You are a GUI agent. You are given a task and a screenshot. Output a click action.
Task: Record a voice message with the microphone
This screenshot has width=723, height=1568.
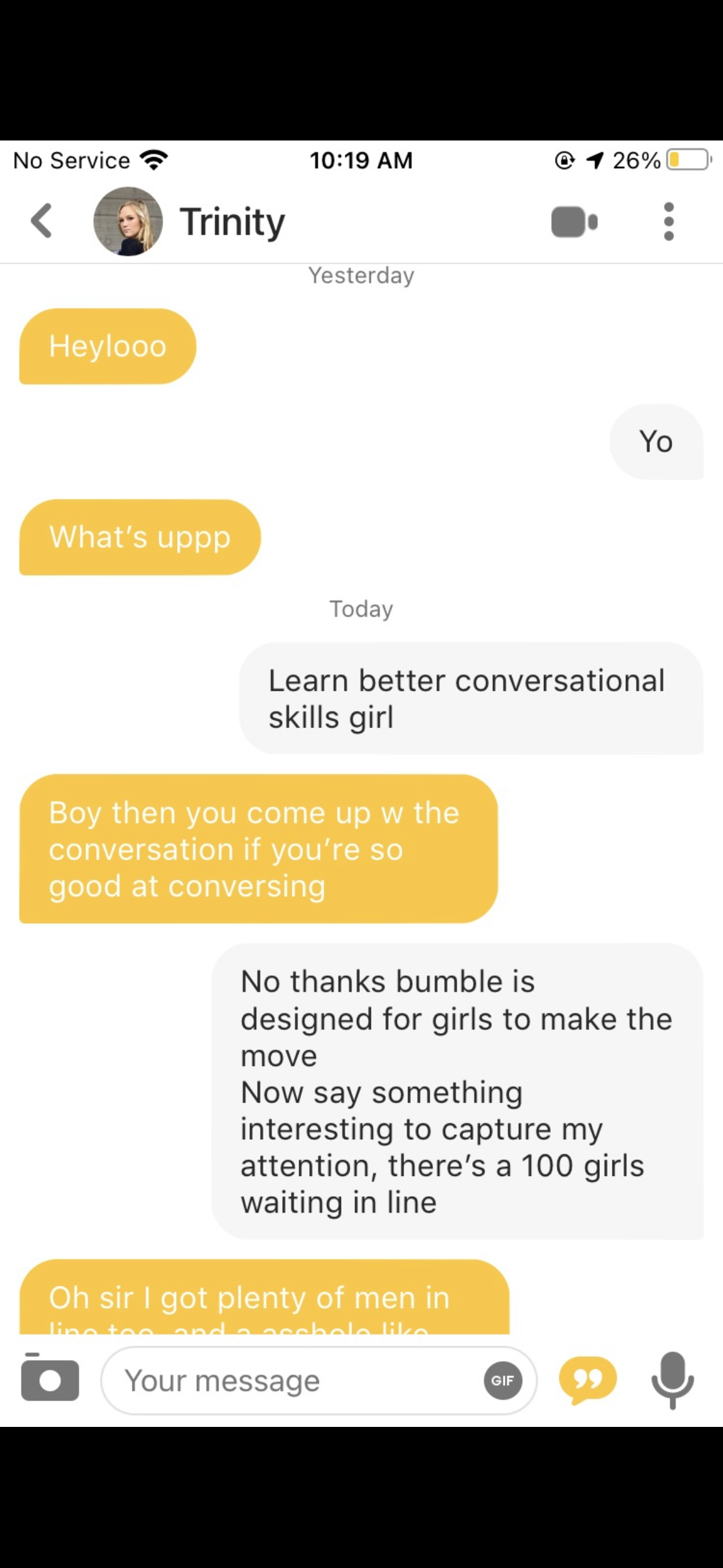[672, 1380]
